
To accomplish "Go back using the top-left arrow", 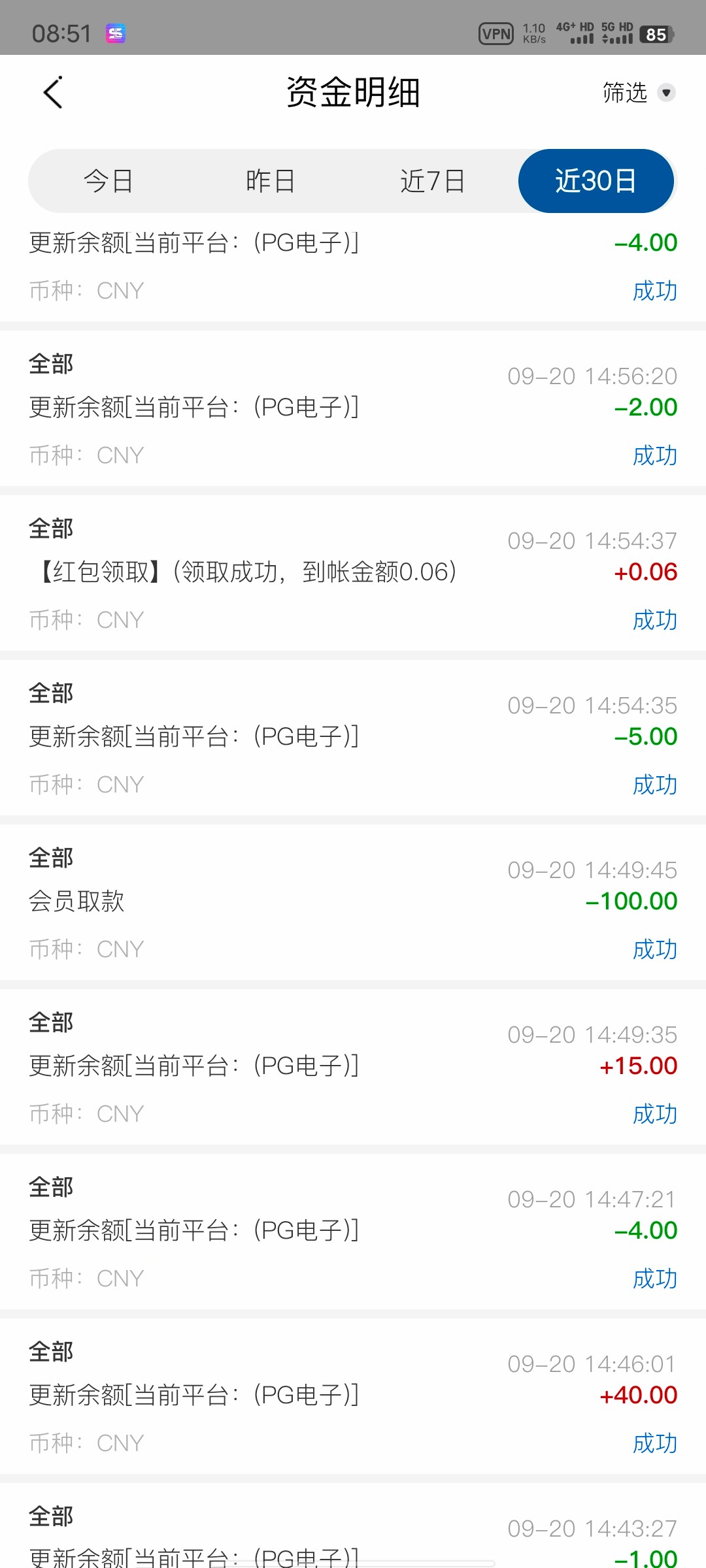I will point(53,92).
